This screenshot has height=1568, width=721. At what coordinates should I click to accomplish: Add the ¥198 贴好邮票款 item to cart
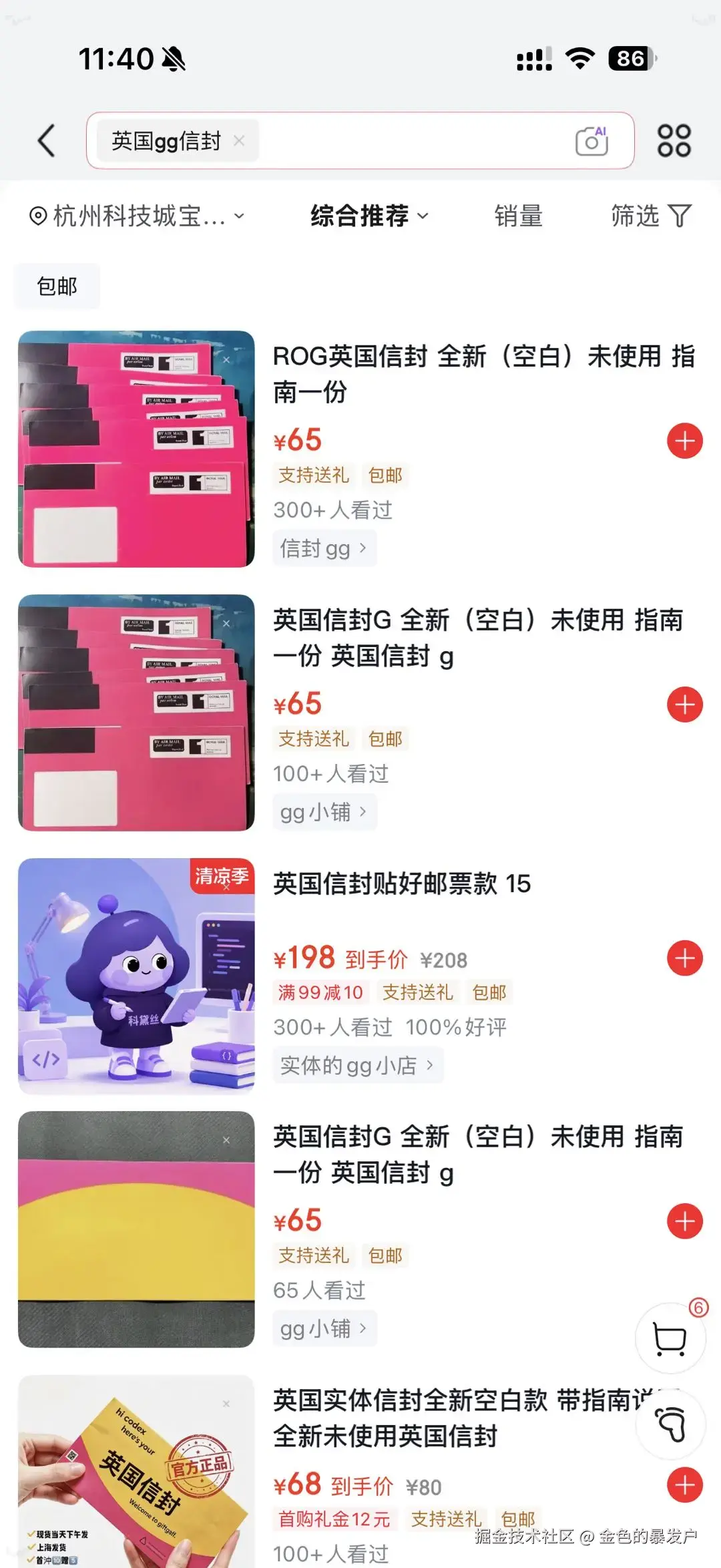(685, 958)
